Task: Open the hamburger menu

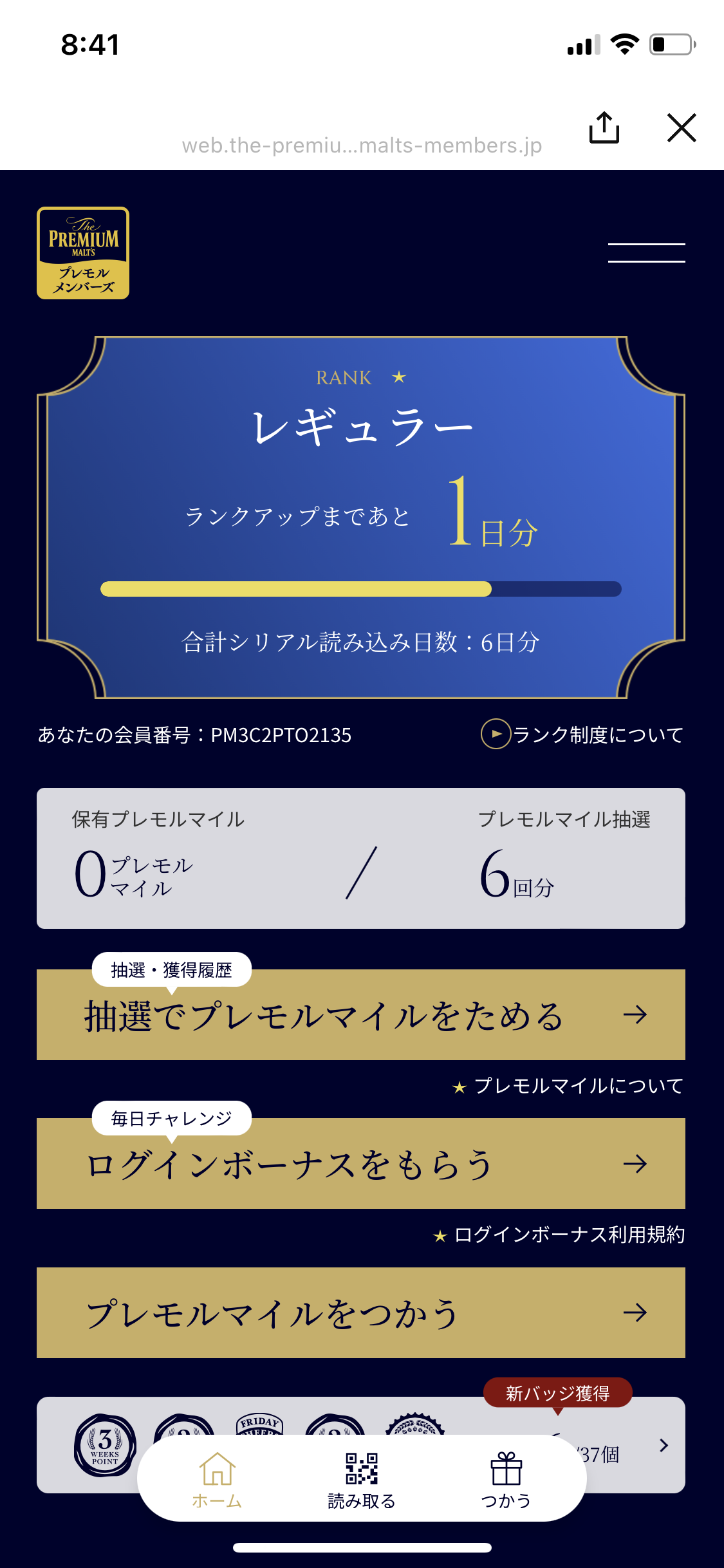Action: 646,253
